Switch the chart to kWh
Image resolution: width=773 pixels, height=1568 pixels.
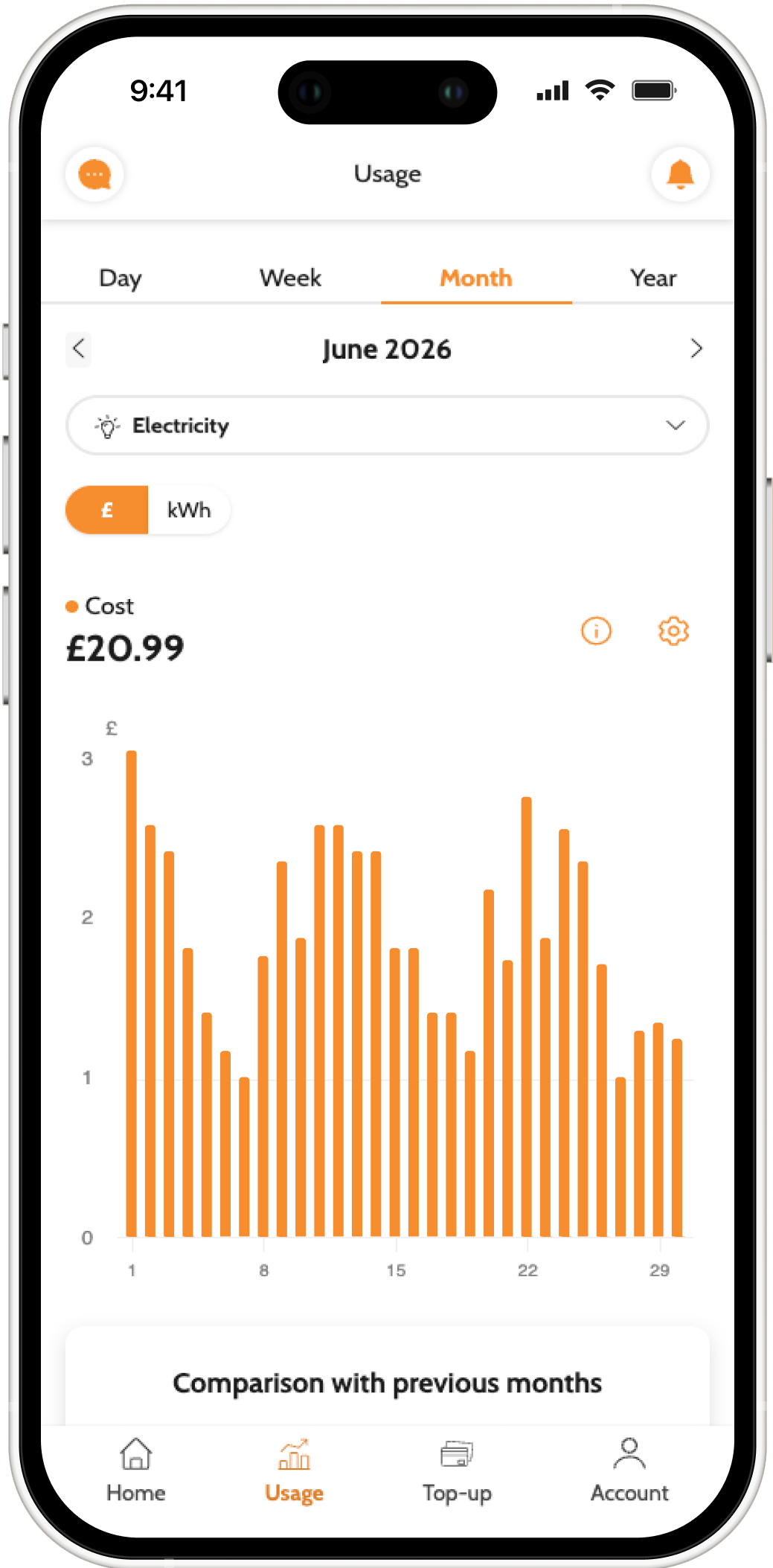click(189, 511)
